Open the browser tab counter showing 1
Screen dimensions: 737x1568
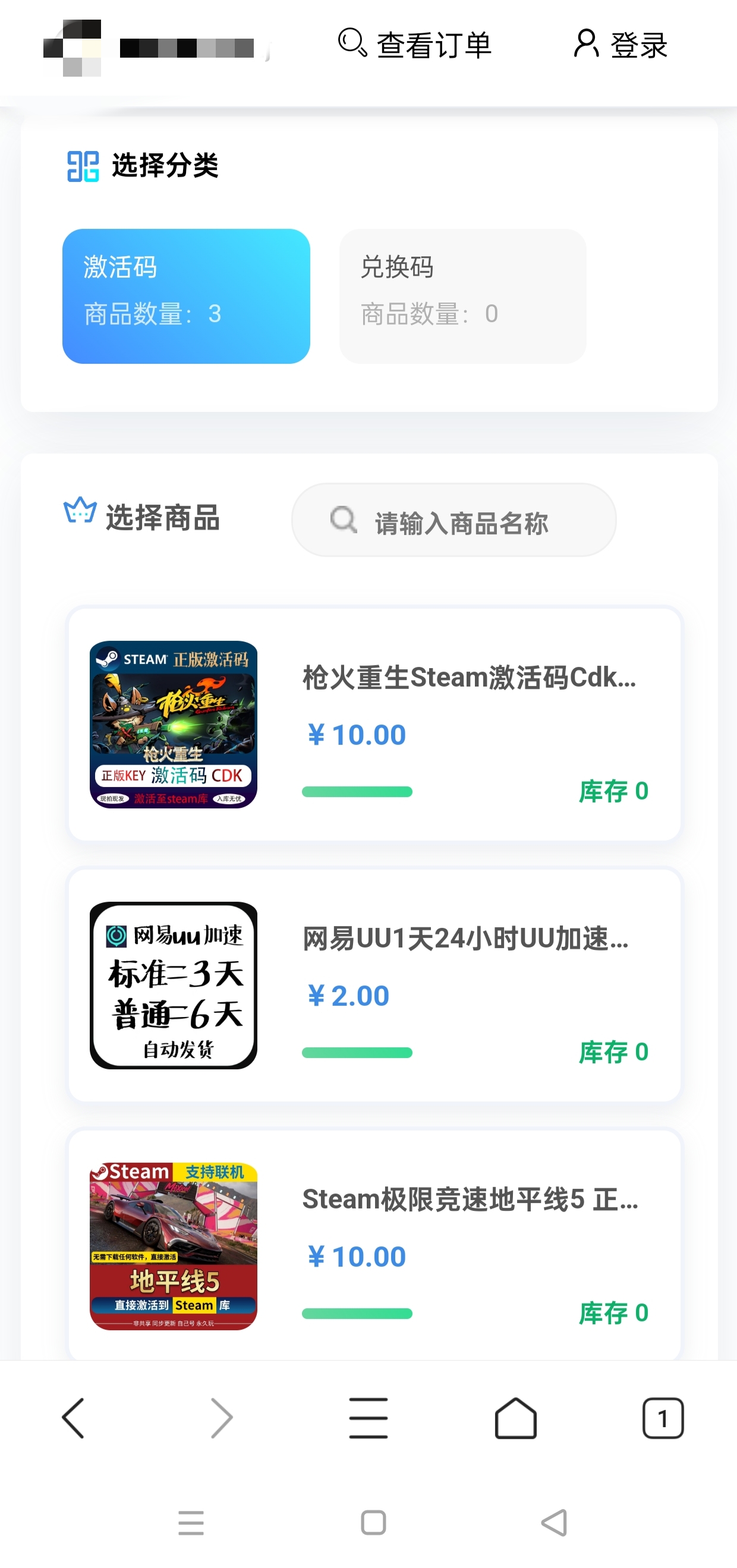click(663, 1416)
